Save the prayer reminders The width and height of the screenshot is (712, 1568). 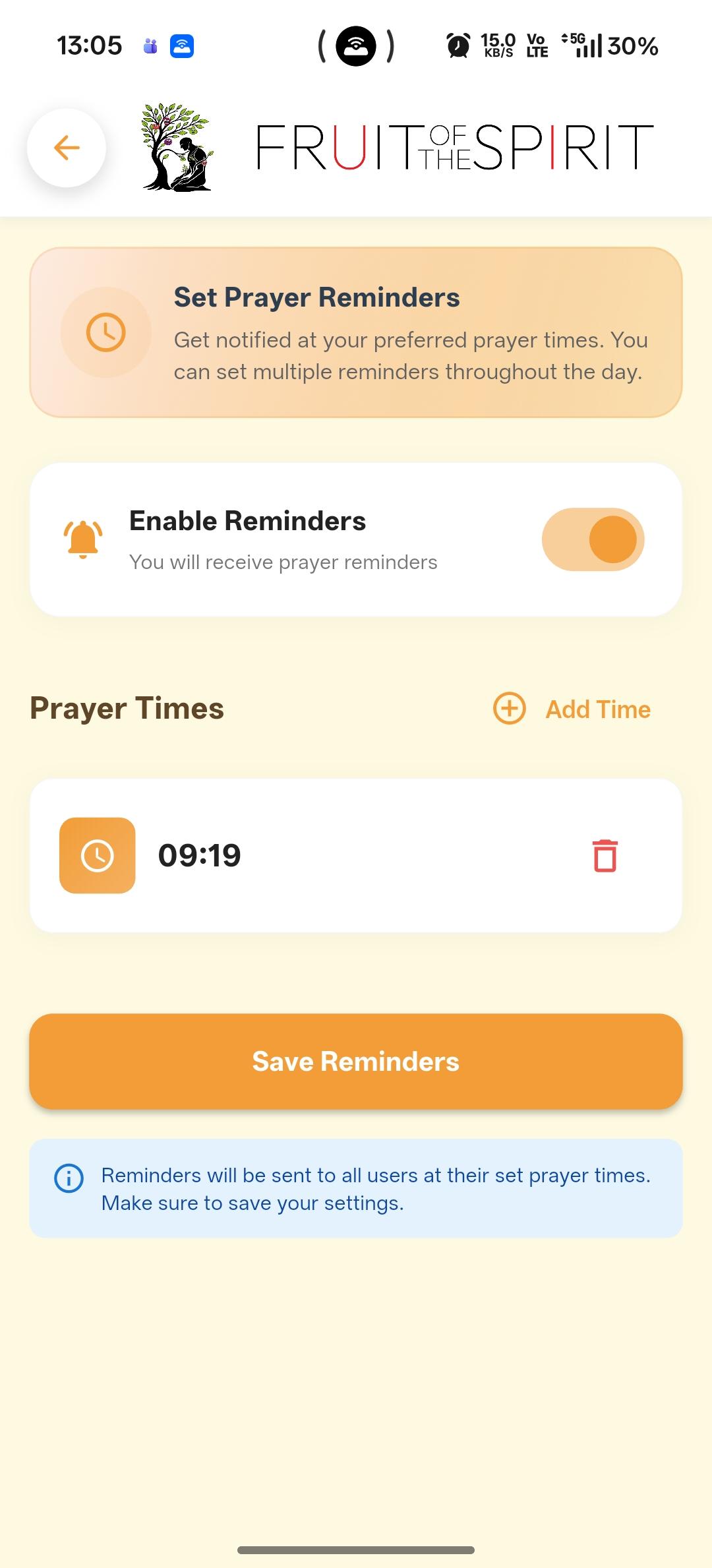[x=356, y=1062]
